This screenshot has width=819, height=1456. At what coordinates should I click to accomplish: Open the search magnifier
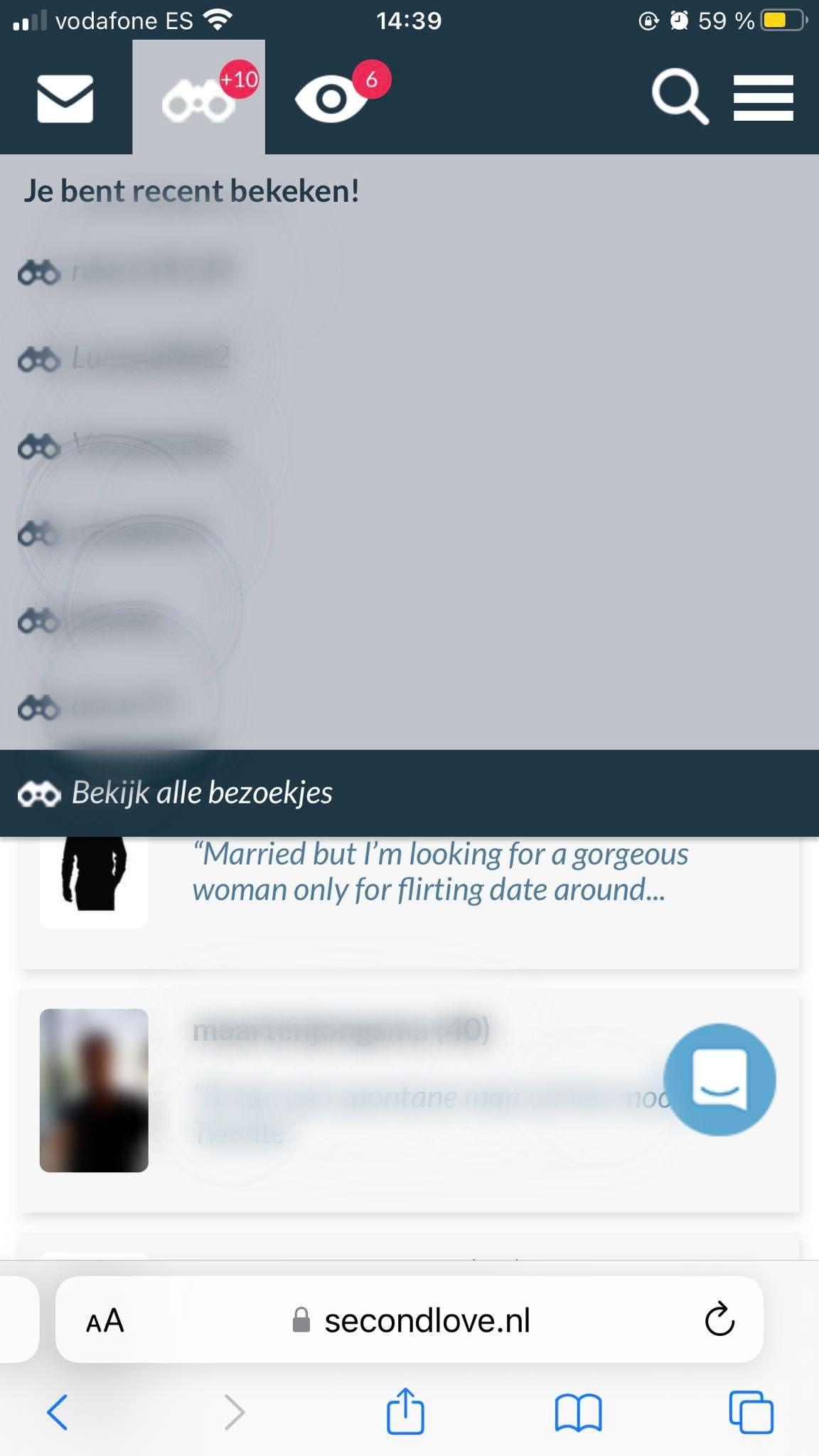click(x=680, y=97)
